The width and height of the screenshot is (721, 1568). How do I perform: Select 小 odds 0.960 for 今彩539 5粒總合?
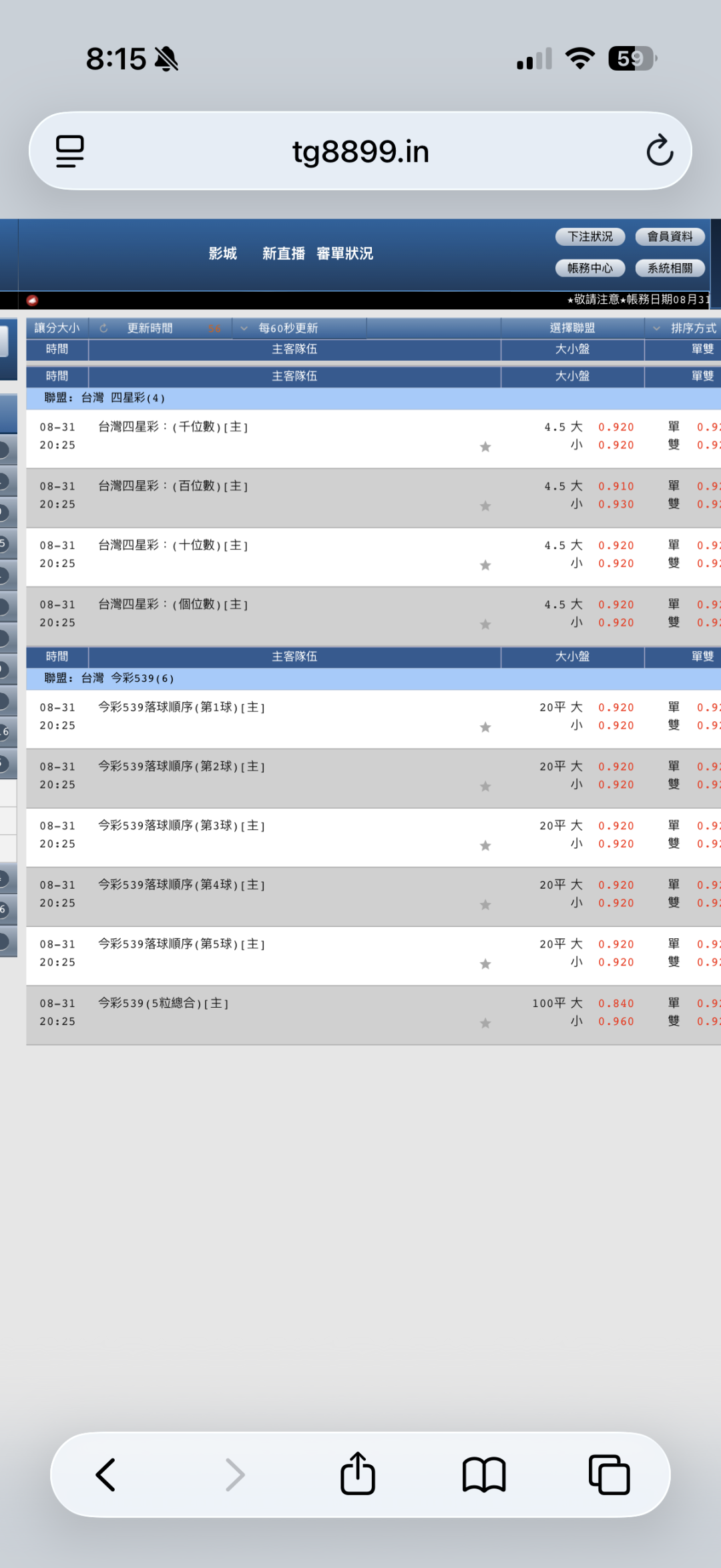pyautogui.click(x=616, y=1021)
